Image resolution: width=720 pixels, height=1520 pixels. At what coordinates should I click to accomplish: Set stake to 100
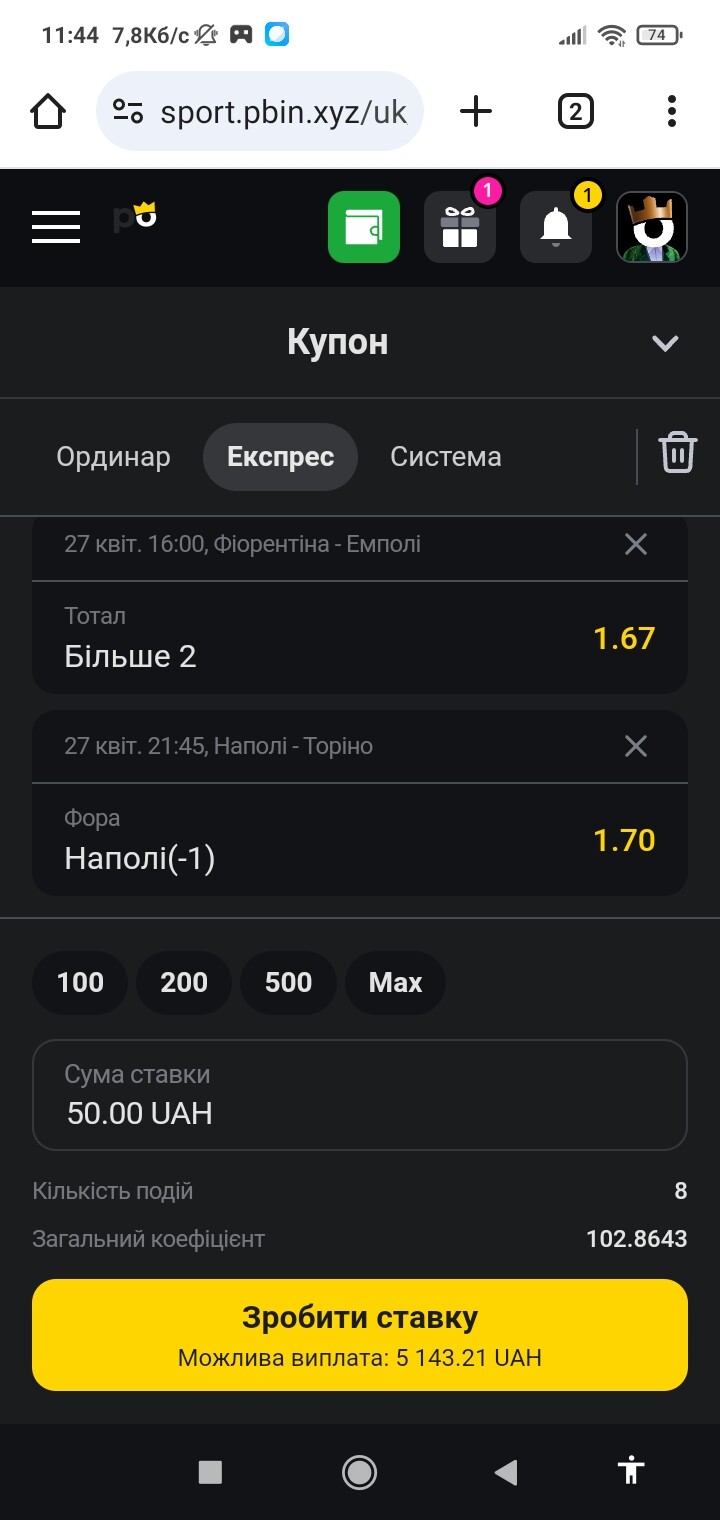(x=80, y=982)
